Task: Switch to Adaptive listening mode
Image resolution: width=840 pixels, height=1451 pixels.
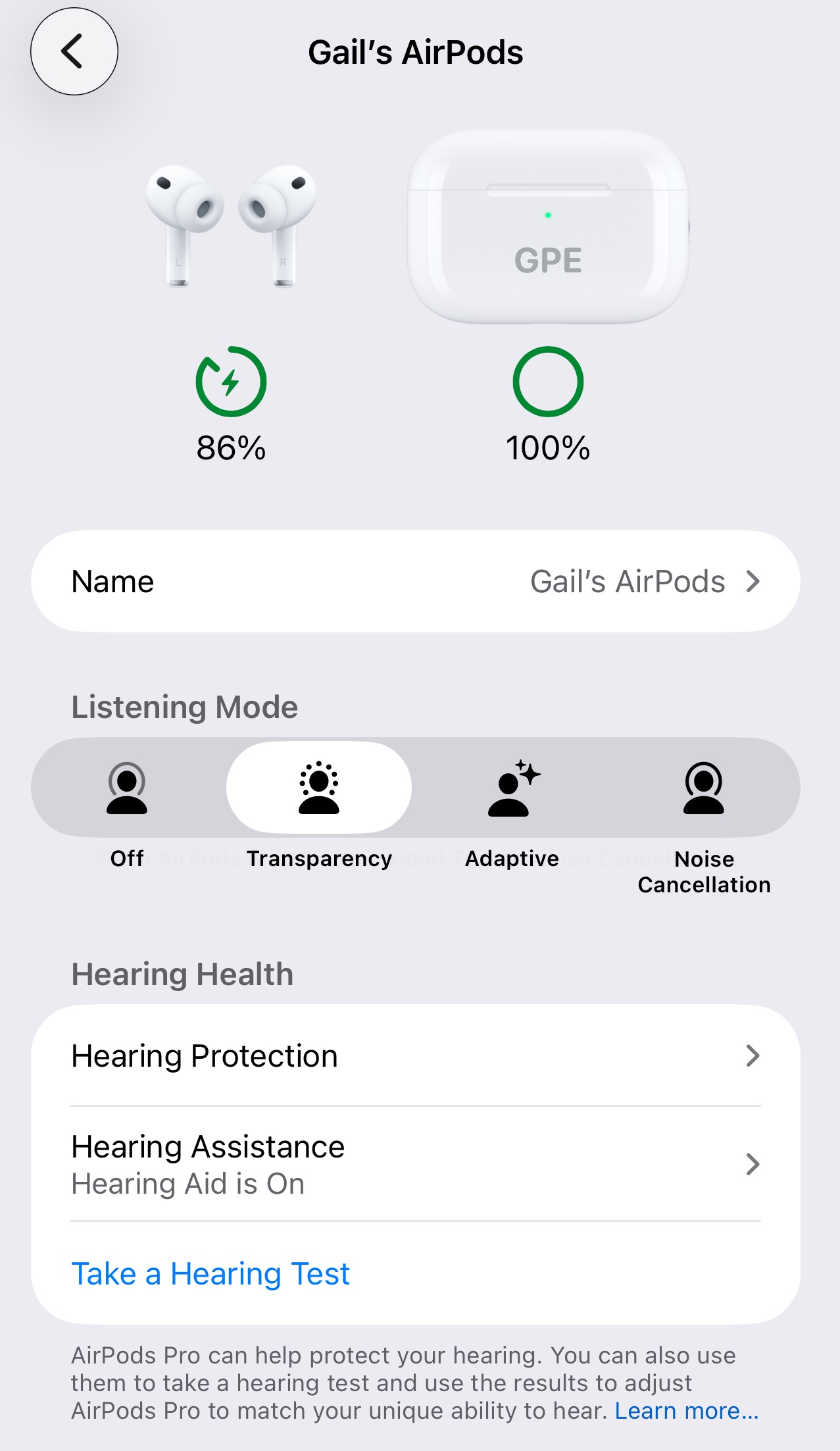Action: [512, 788]
